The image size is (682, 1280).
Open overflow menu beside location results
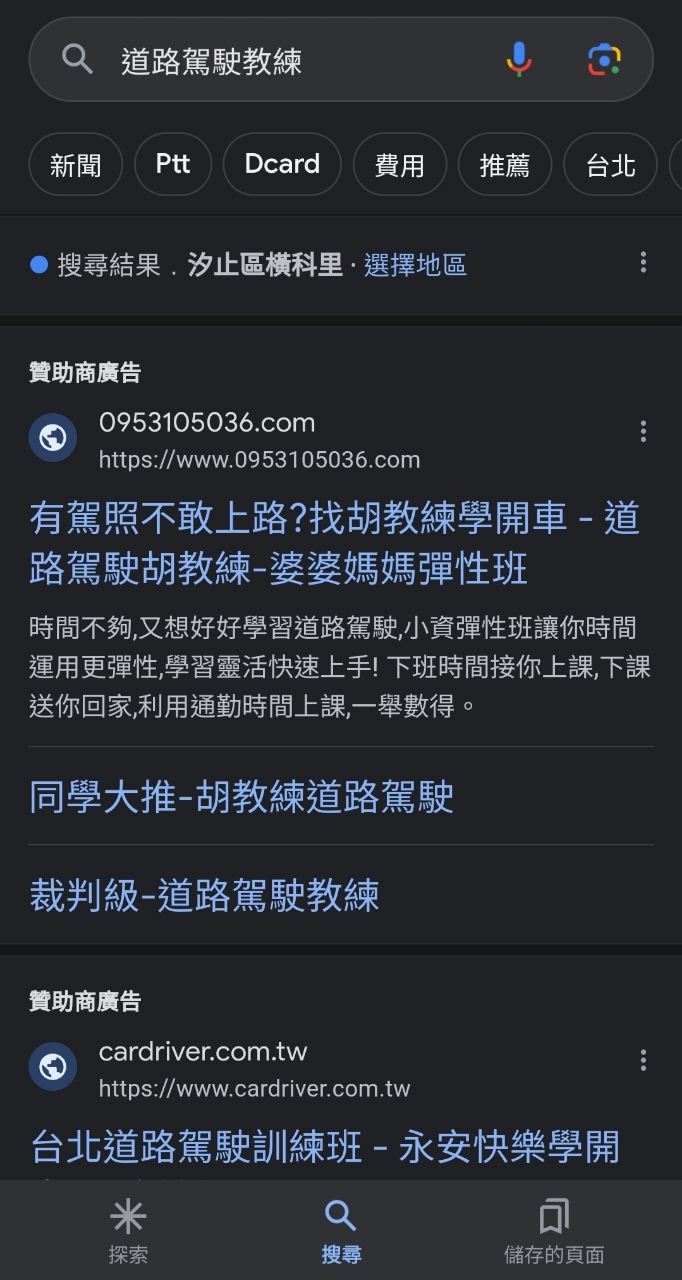tap(643, 263)
